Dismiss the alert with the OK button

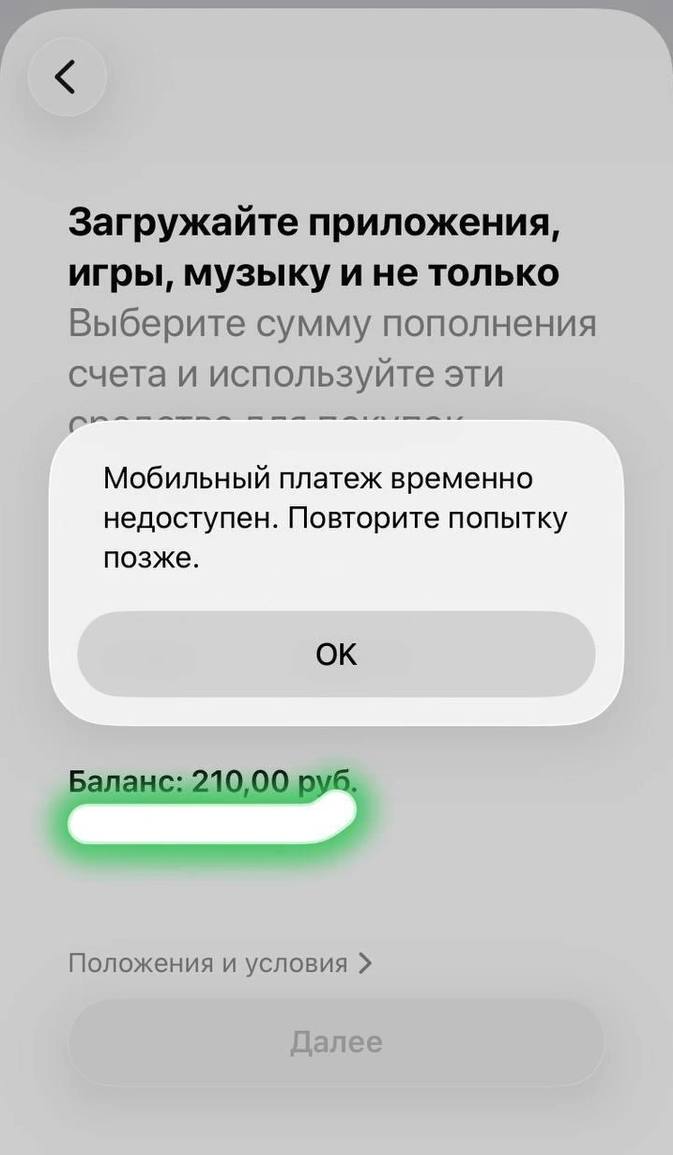click(336, 654)
